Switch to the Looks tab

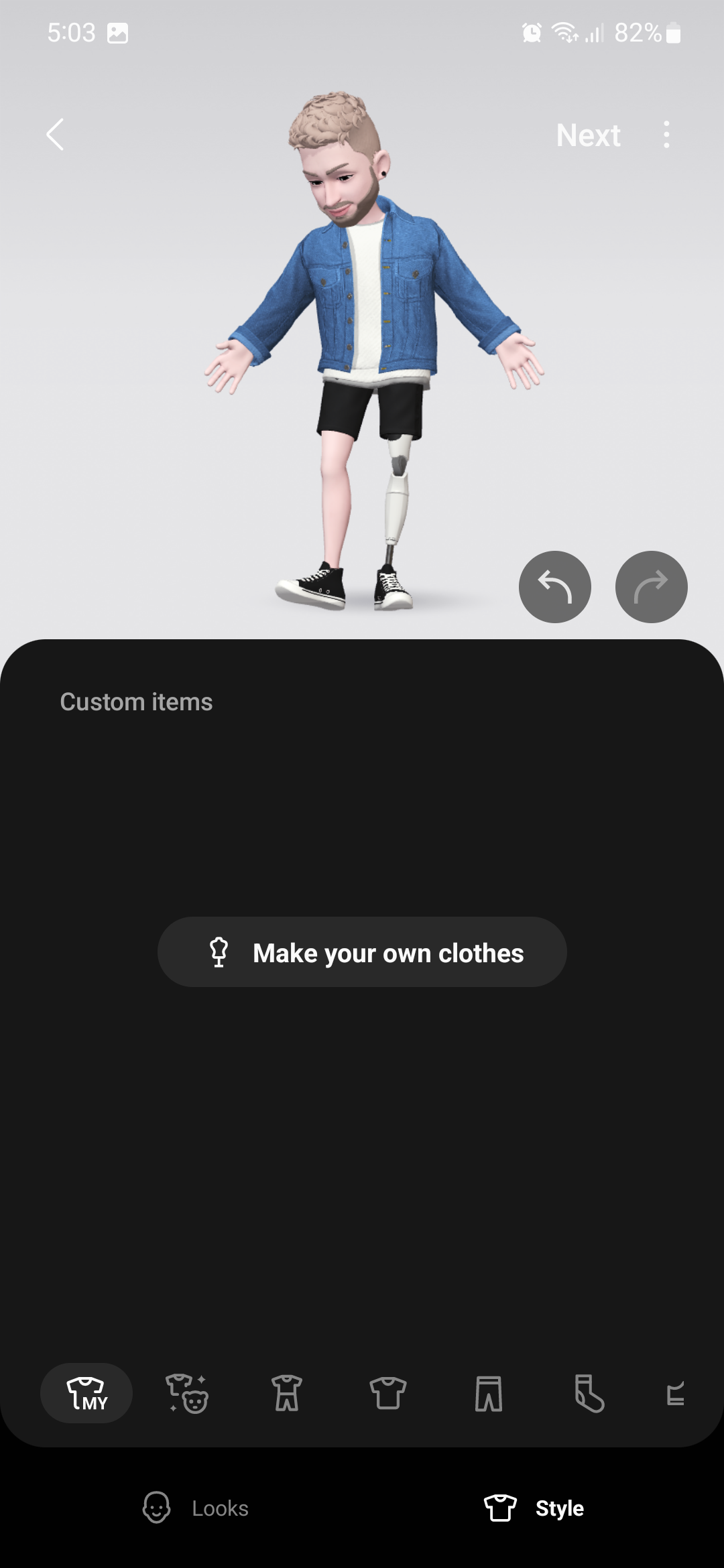tap(196, 1508)
